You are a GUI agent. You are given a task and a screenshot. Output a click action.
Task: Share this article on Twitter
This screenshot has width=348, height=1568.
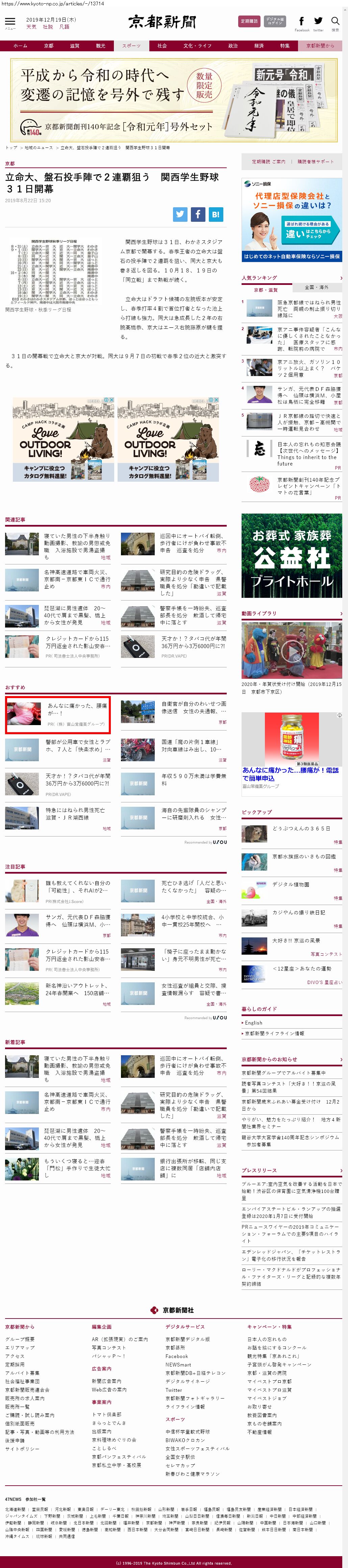[180, 214]
